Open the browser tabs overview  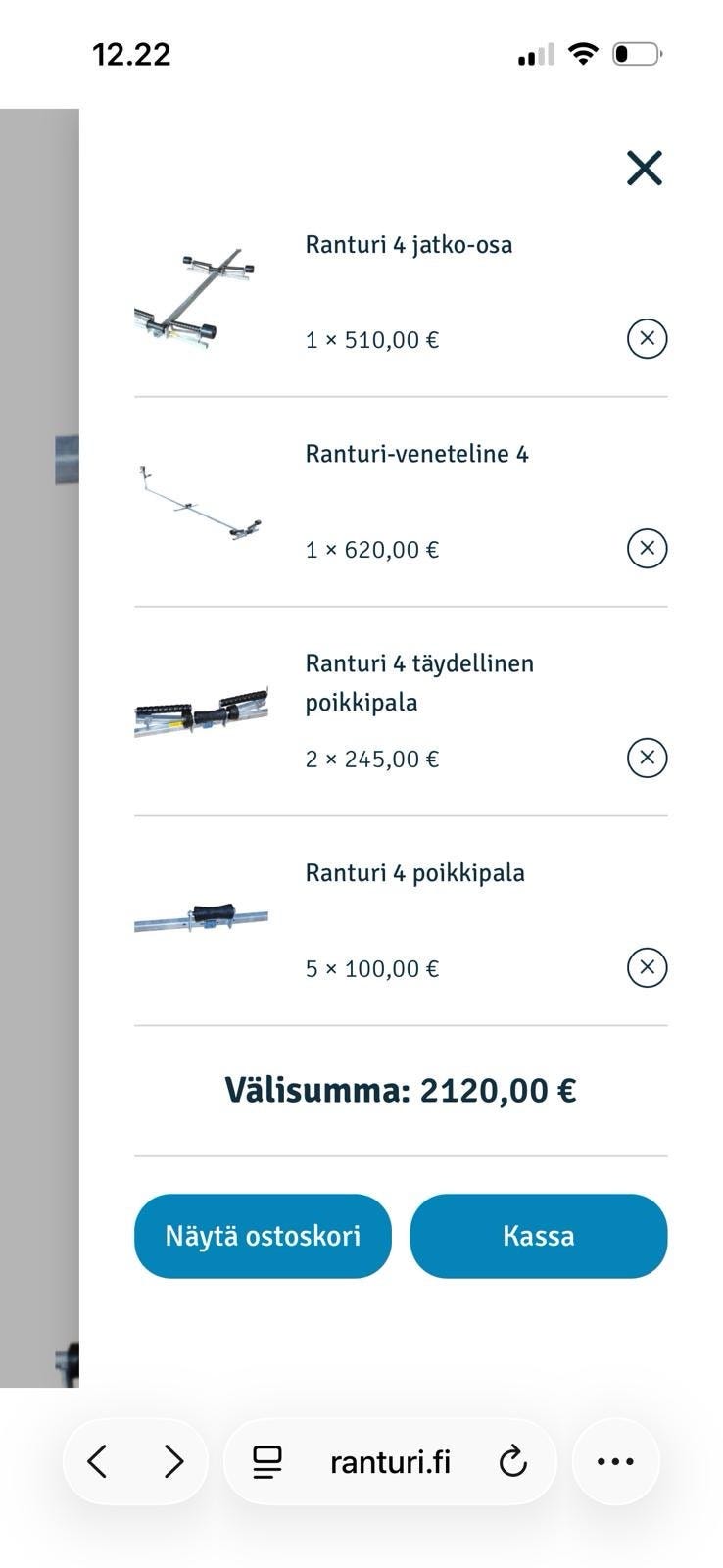tap(265, 1461)
